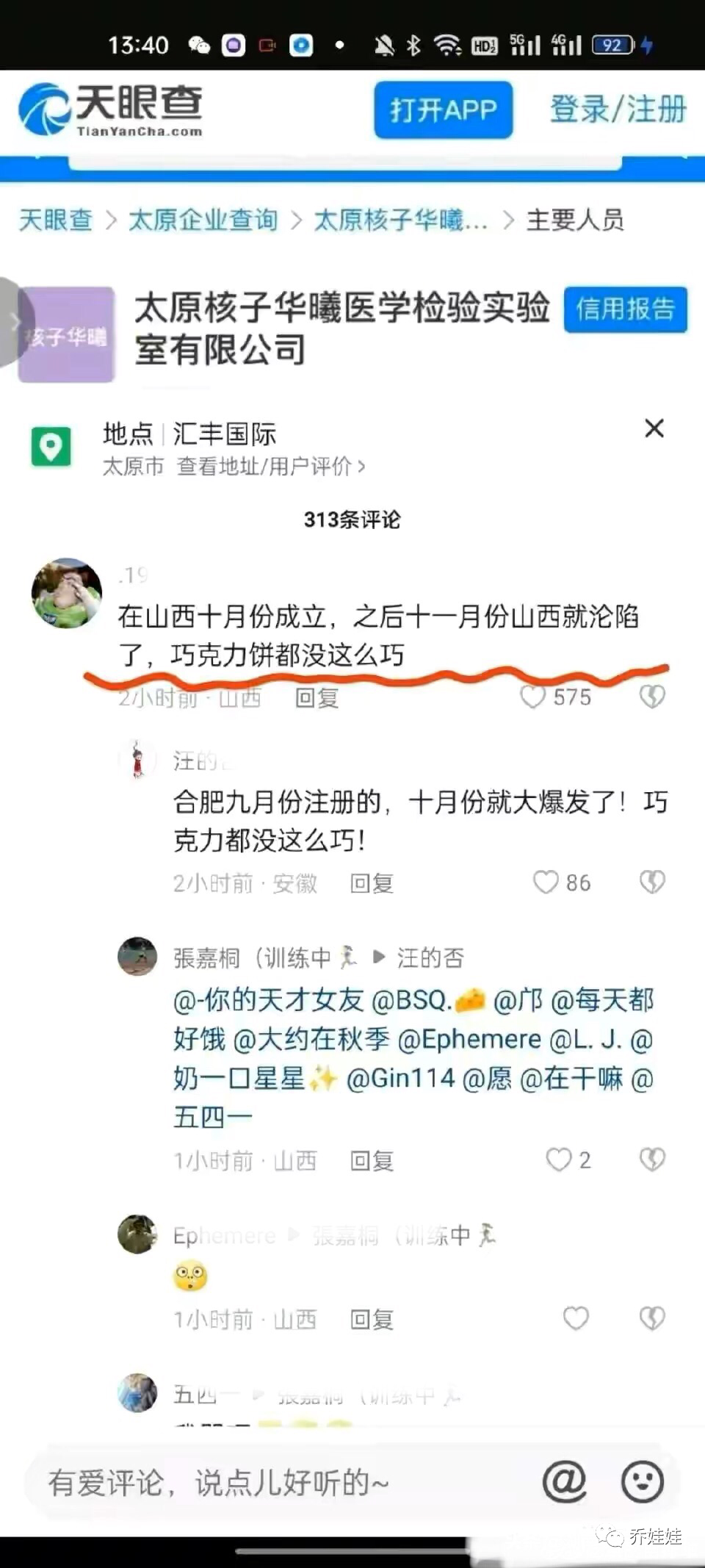The image size is (705, 1568).
Task: Like Ephemere's emoji reply
Action: tap(576, 1318)
